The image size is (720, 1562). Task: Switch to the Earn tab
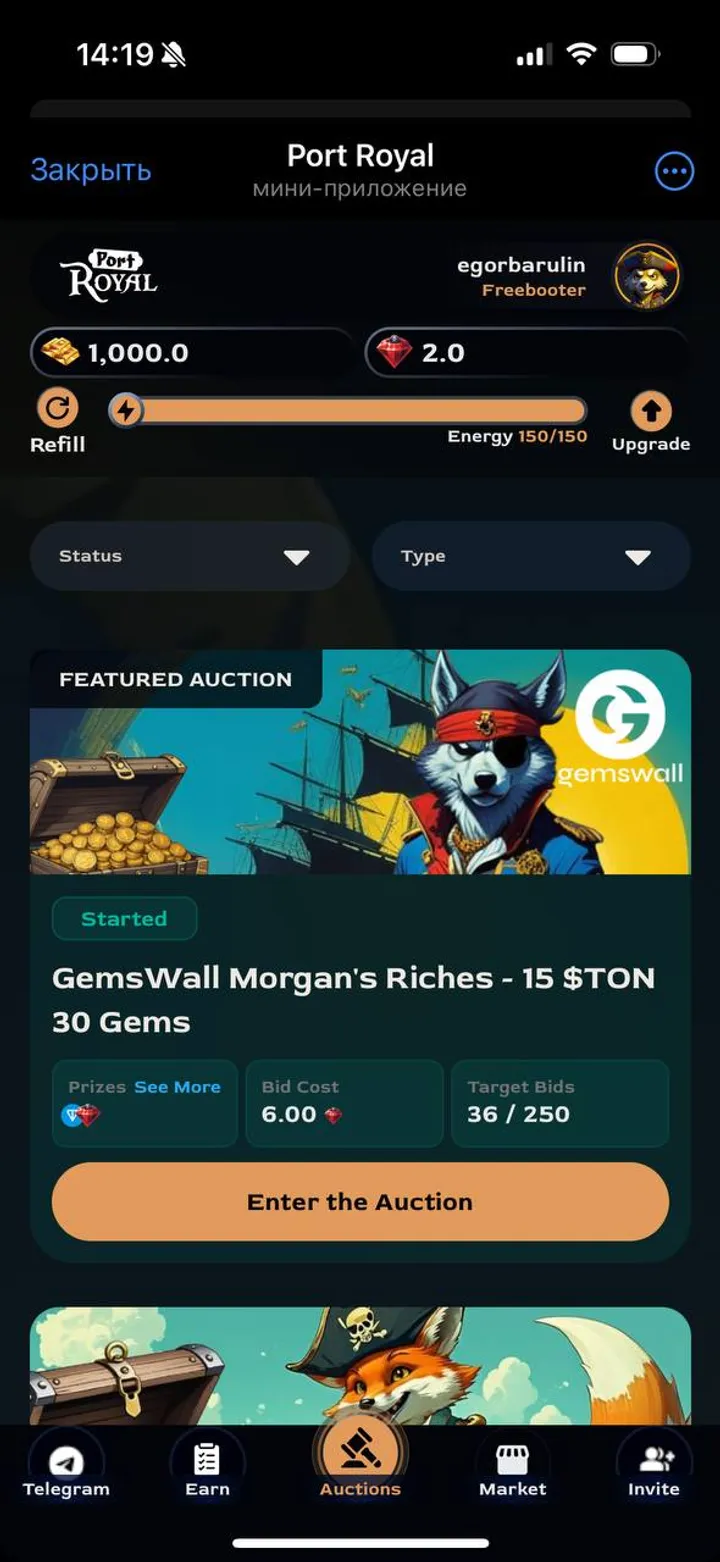[207, 1469]
